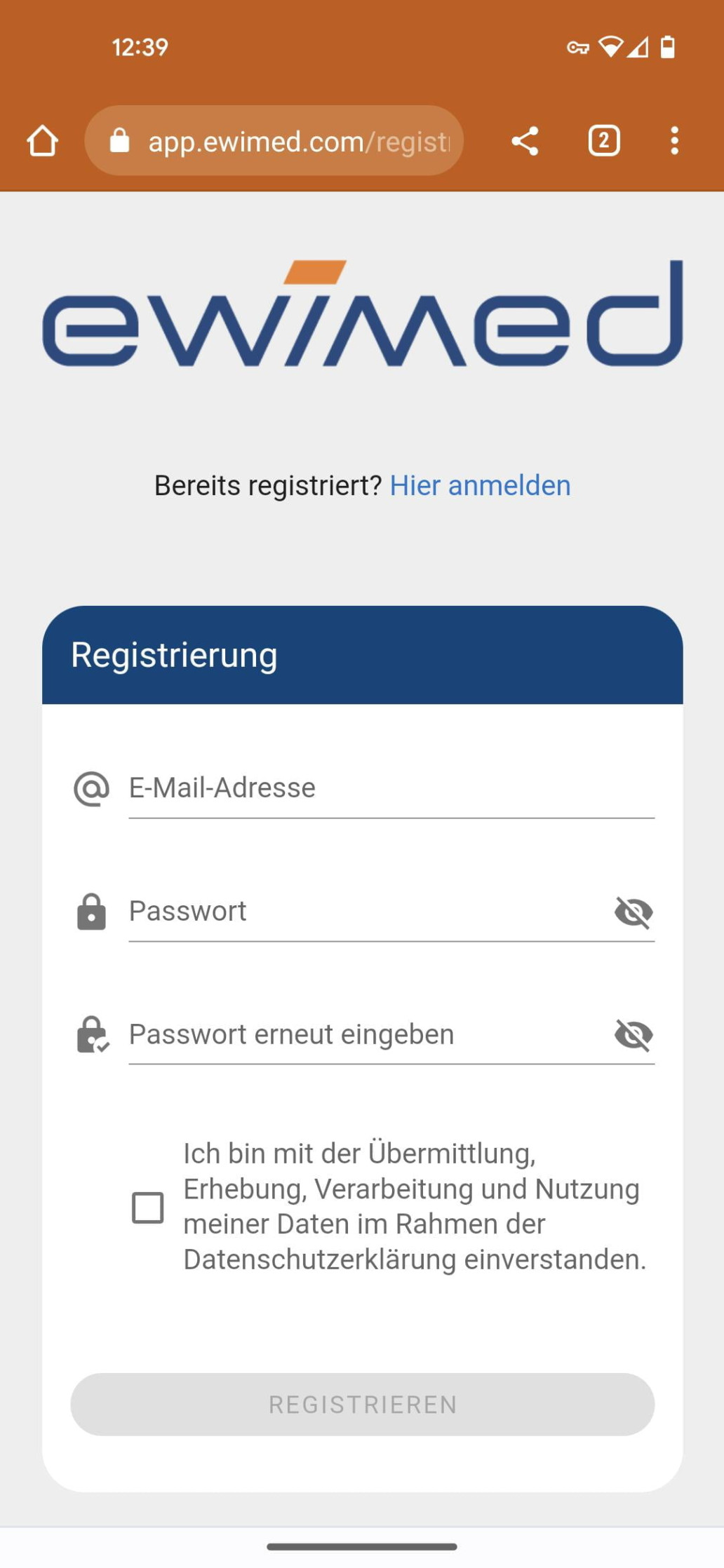Tap the Passwort input field
724x1568 pixels.
point(365,912)
